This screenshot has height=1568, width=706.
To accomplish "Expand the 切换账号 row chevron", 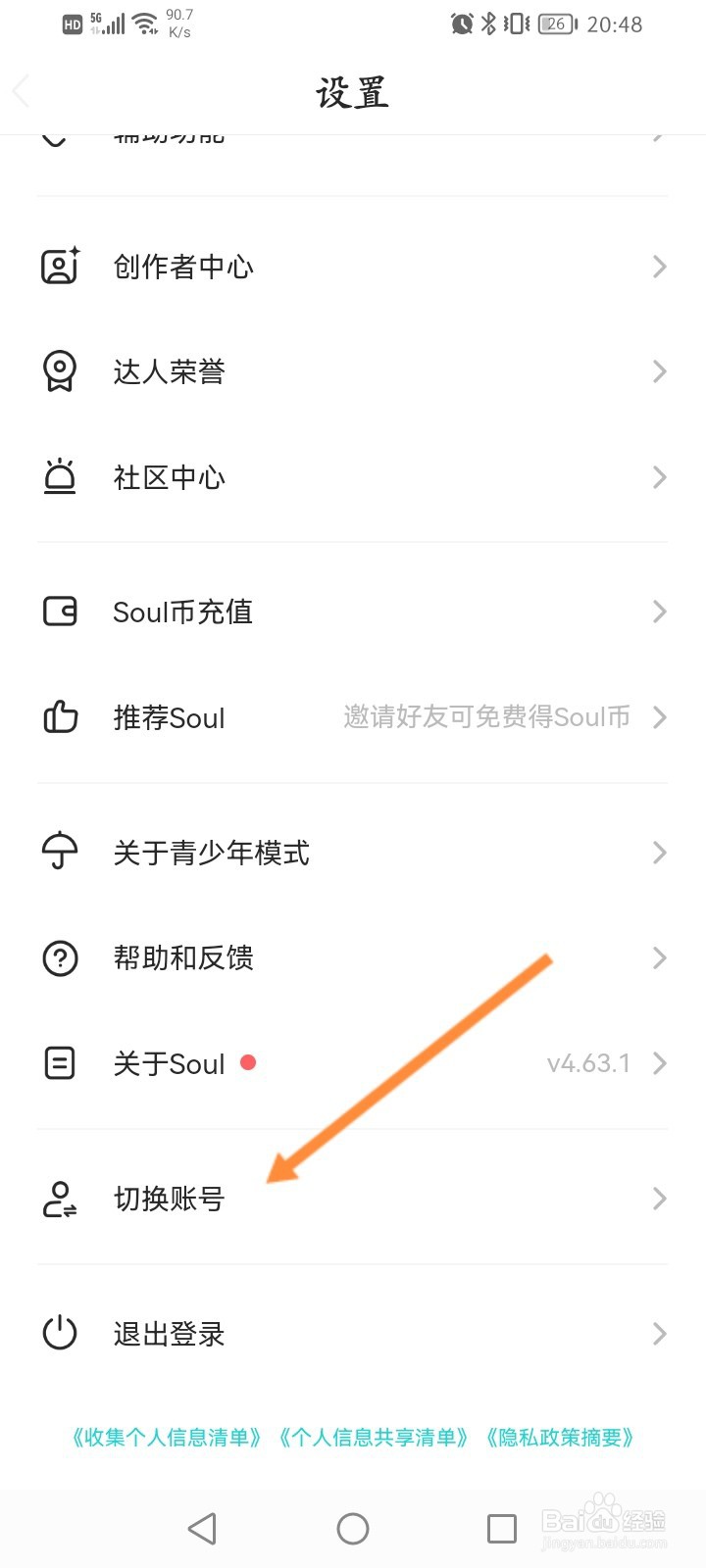I will (x=658, y=1198).
